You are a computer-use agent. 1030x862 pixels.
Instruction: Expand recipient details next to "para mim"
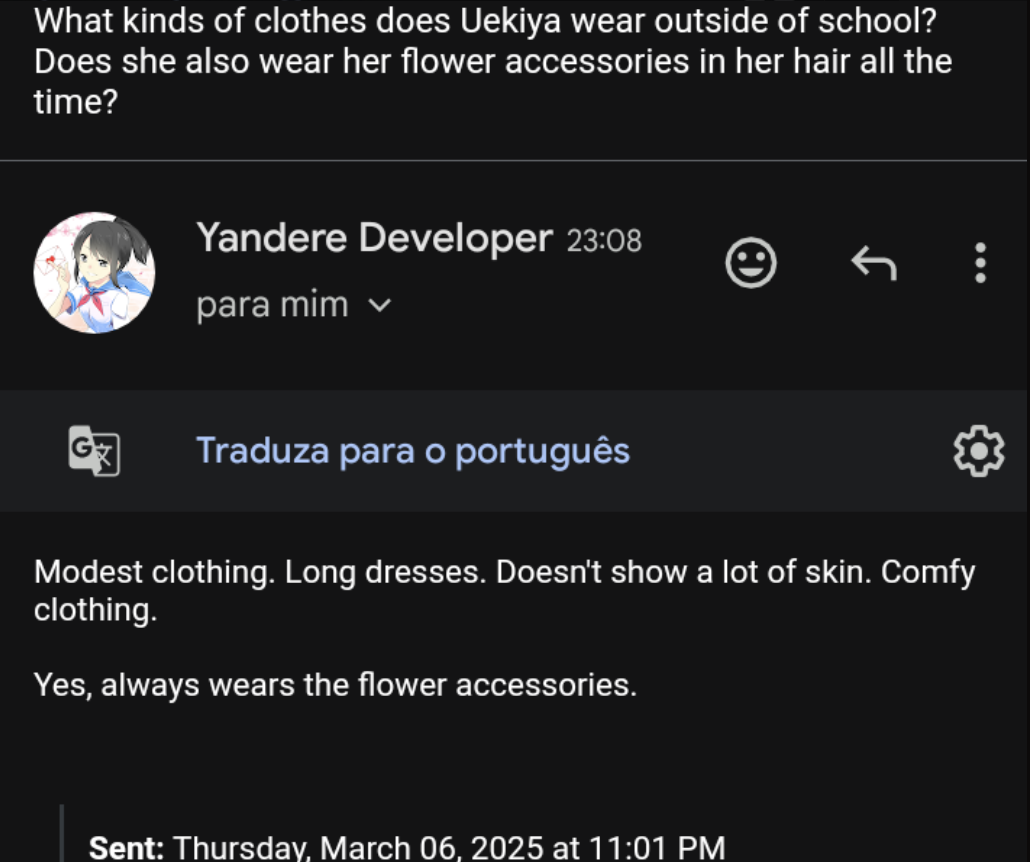click(380, 305)
